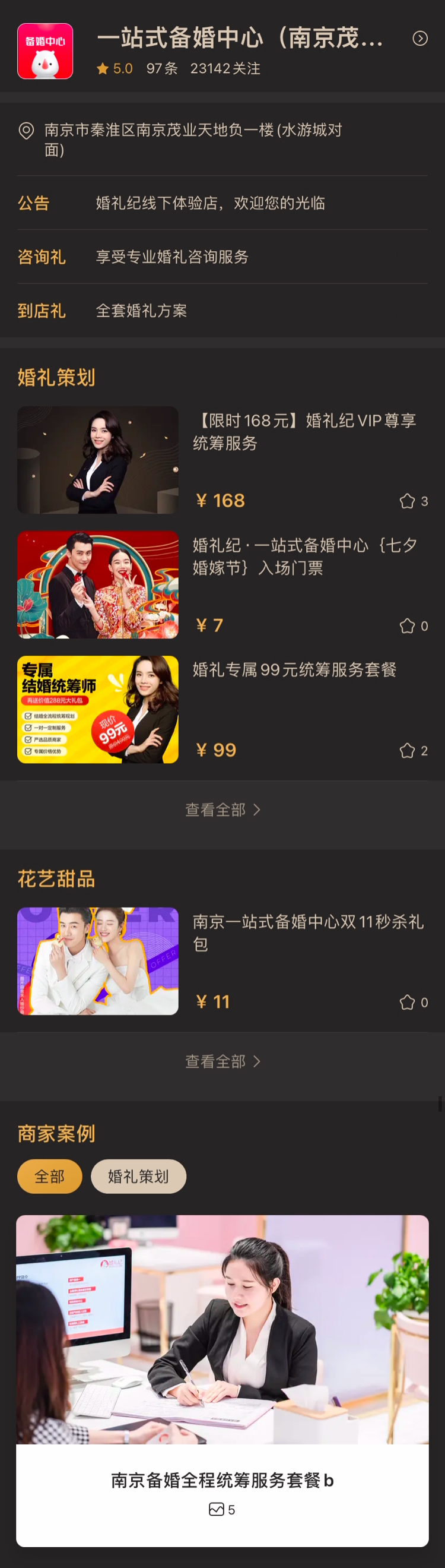View all 婚礼策划 products via 查看全部
Image resolution: width=445 pixels, height=1568 pixels.
coord(223,810)
